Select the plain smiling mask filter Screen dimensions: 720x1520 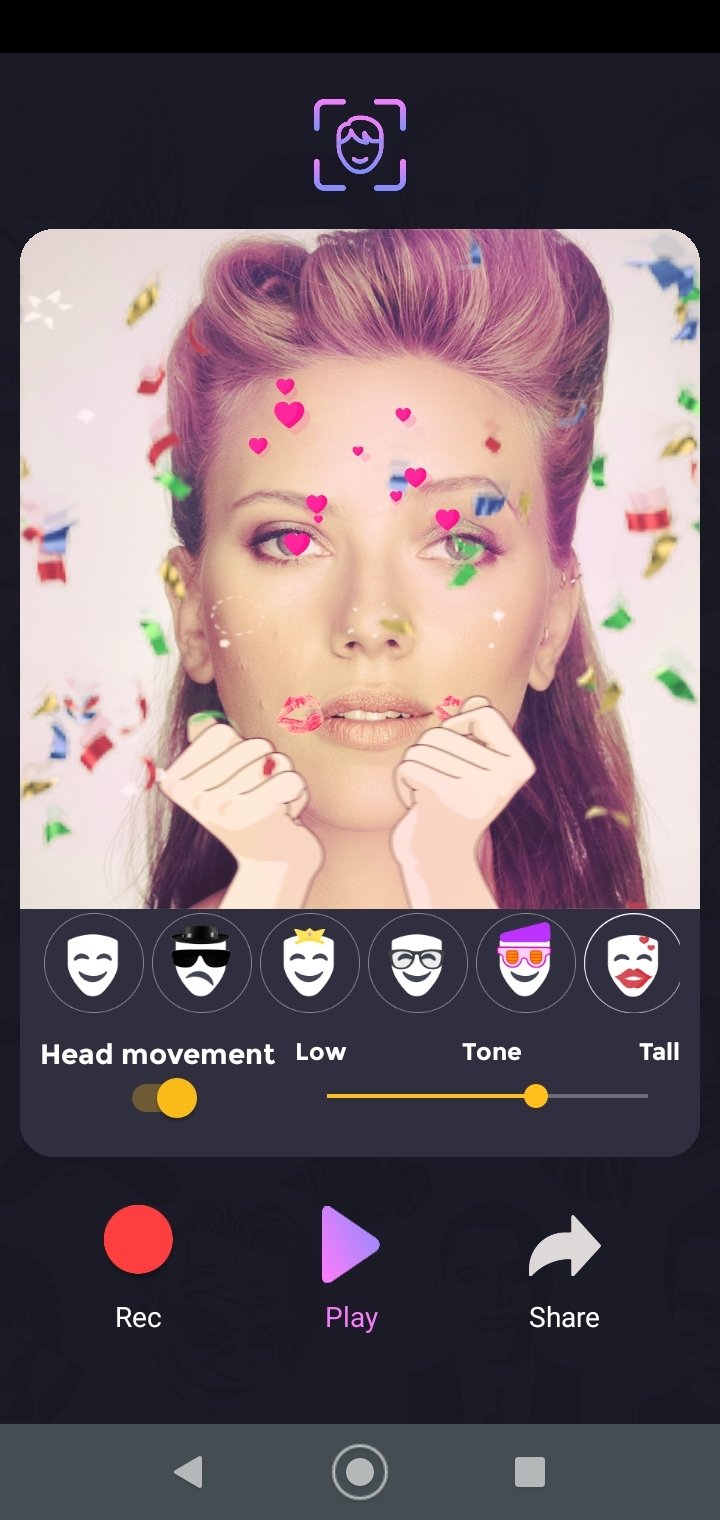[x=94, y=963]
